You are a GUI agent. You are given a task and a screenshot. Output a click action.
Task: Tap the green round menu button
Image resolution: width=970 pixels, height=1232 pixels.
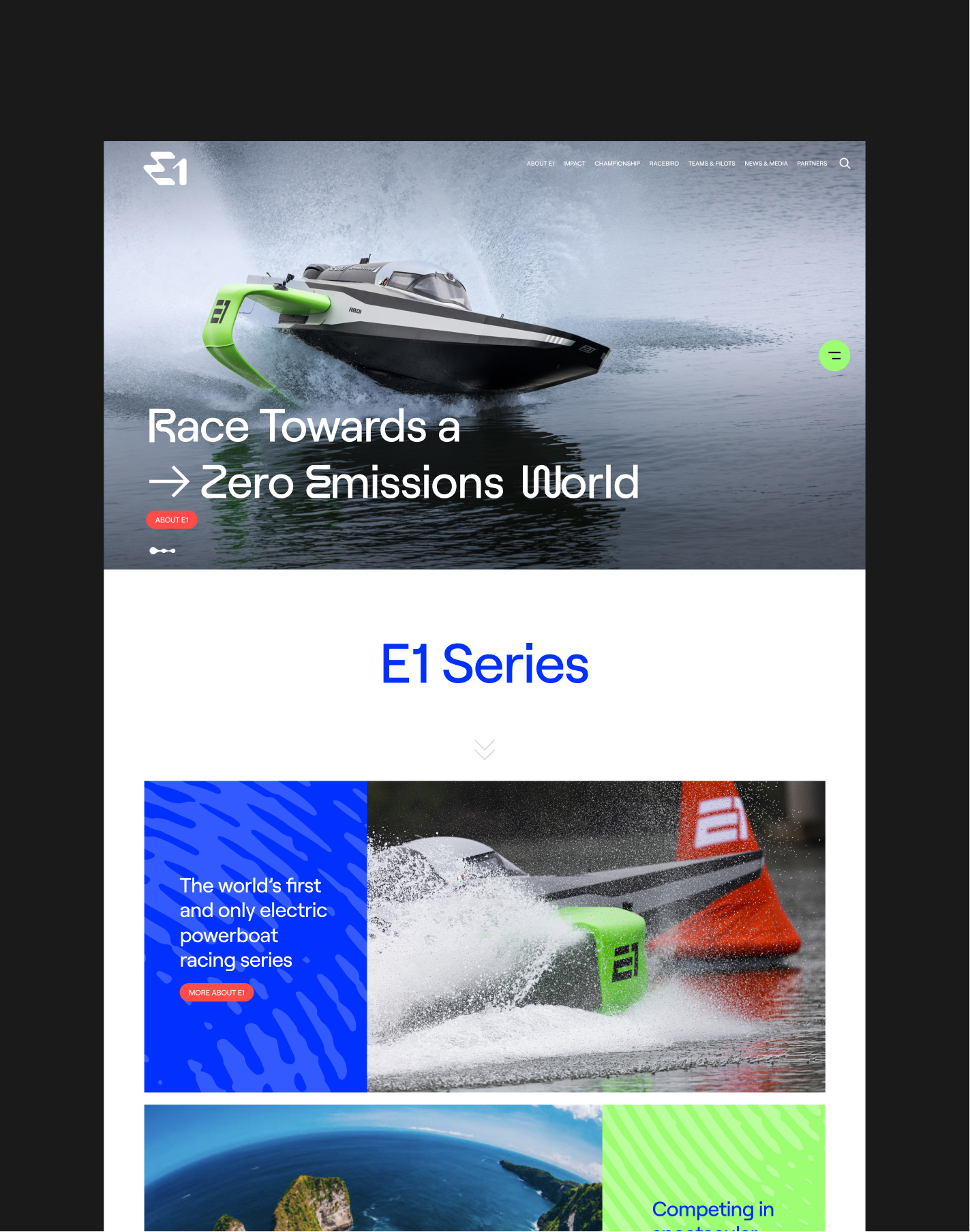point(834,356)
